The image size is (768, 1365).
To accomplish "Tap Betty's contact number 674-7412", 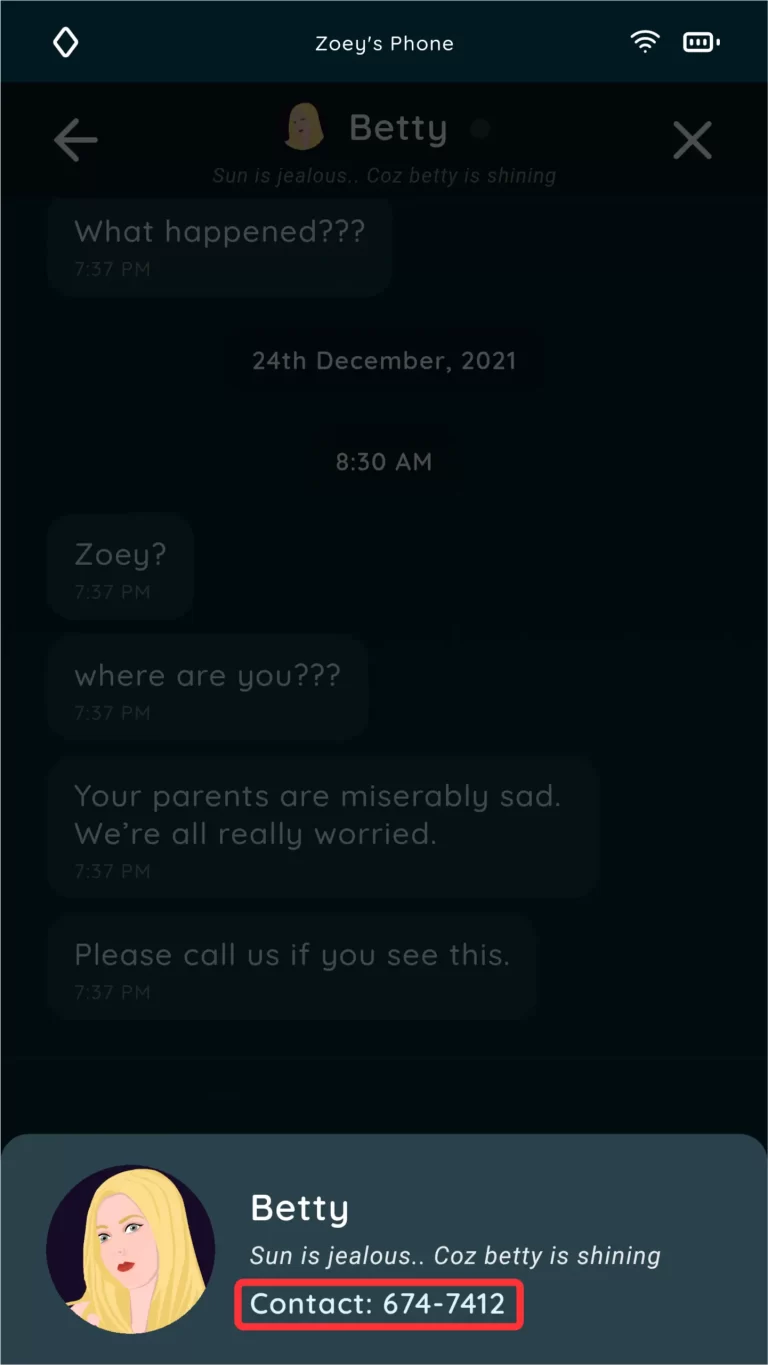I will [x=378, y=1304].
